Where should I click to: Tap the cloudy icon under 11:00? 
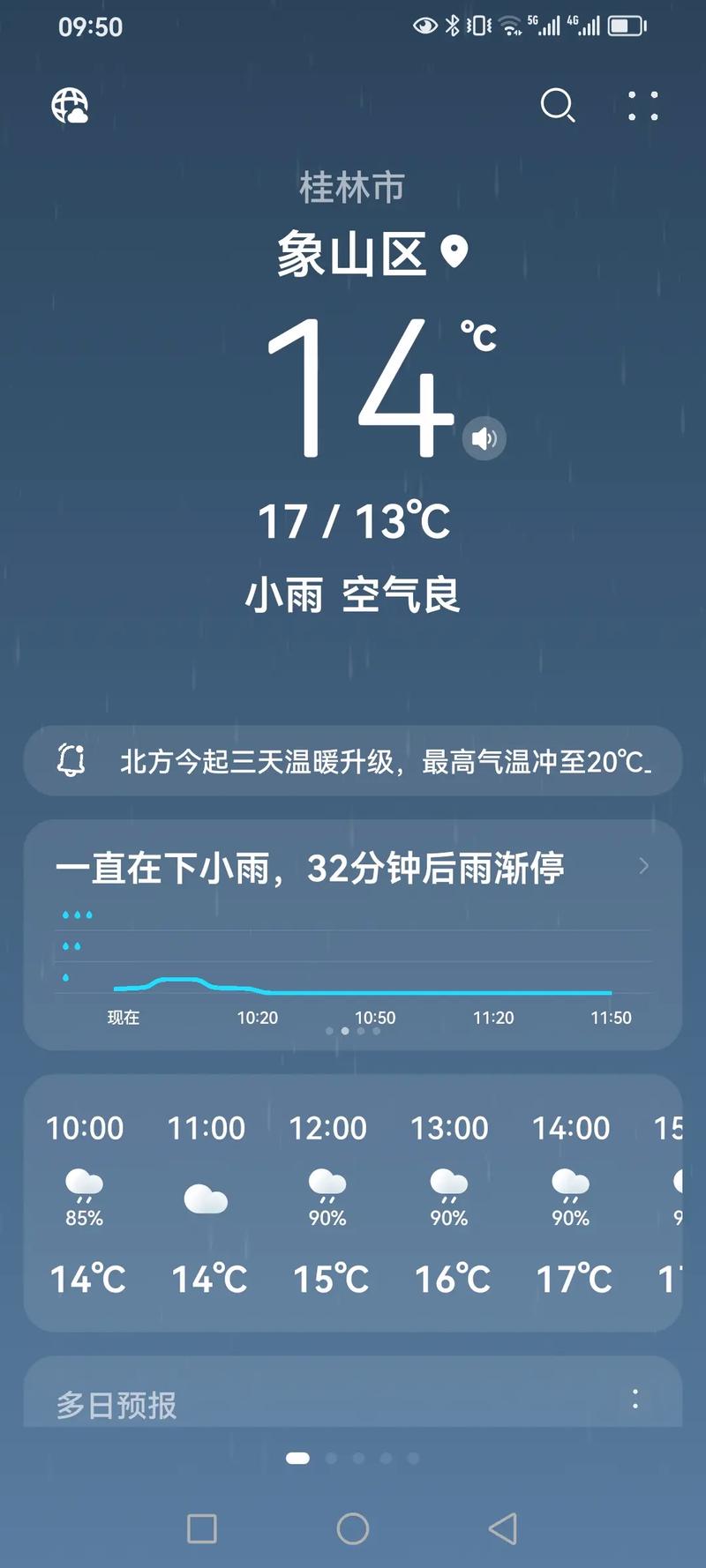207,1195
